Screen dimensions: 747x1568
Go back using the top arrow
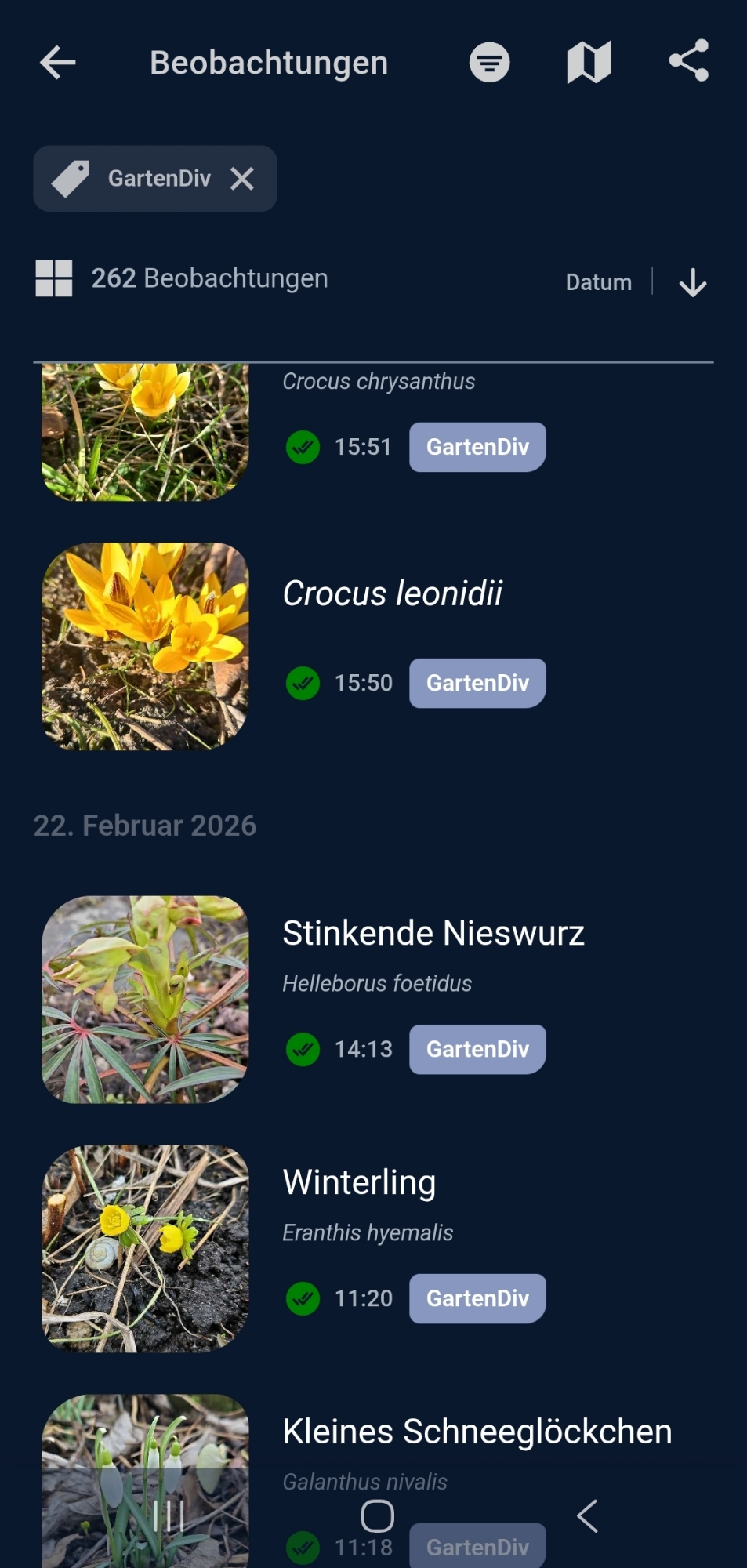point(58,63)
